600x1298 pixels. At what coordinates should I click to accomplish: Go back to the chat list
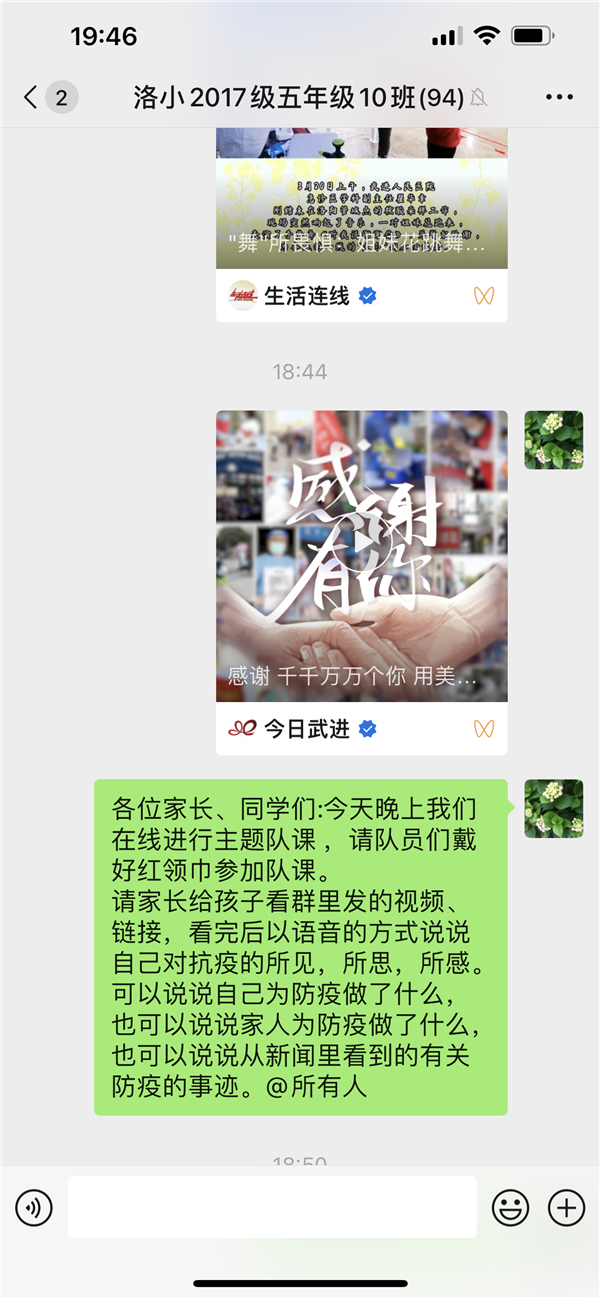coord(32,97)
